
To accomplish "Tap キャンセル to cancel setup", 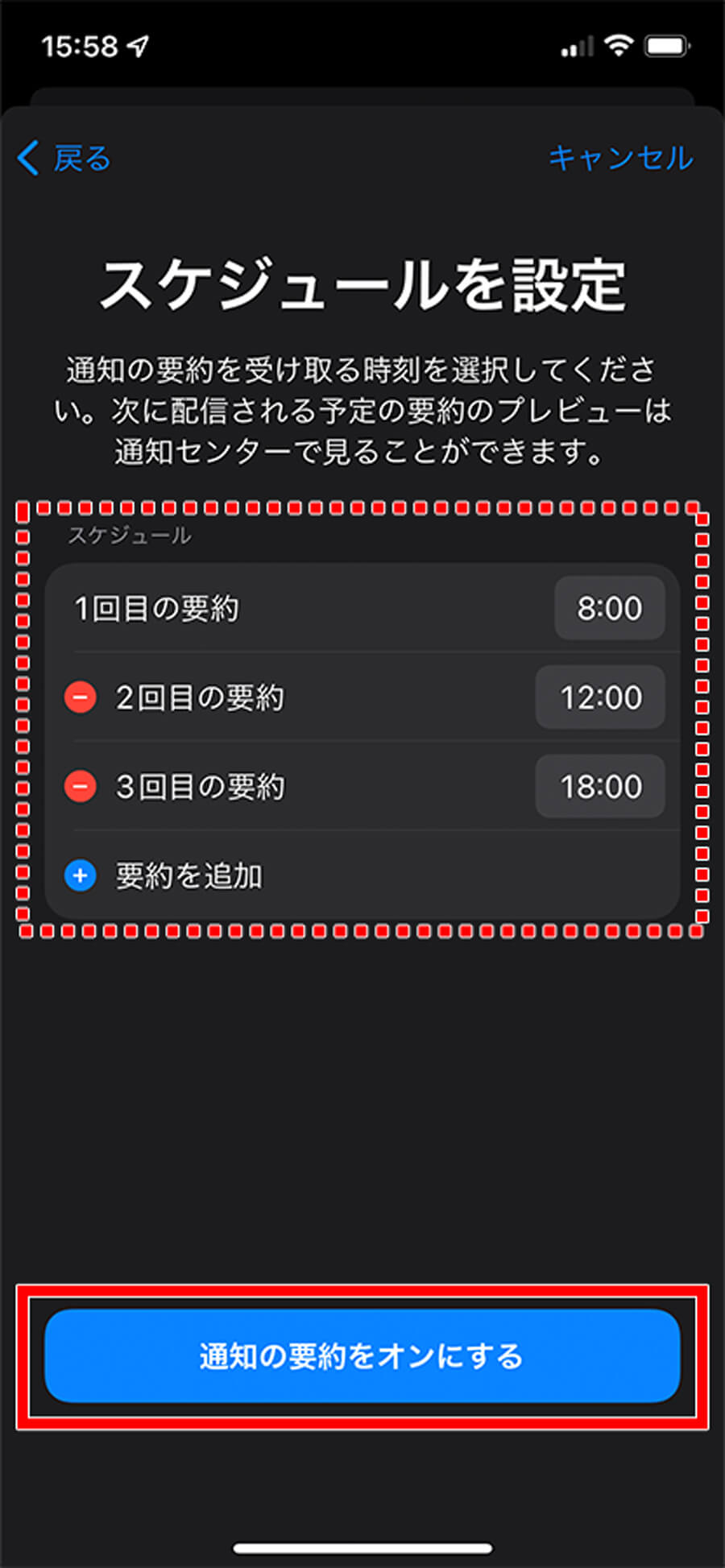I will click(620, 158).
